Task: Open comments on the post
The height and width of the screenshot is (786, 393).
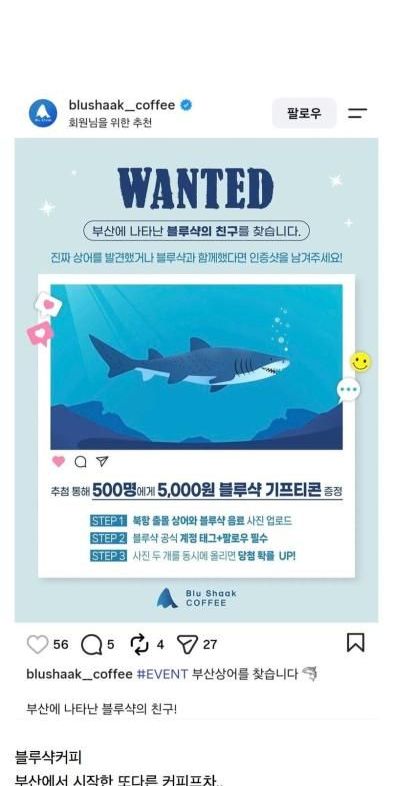Action: point(91,645)
